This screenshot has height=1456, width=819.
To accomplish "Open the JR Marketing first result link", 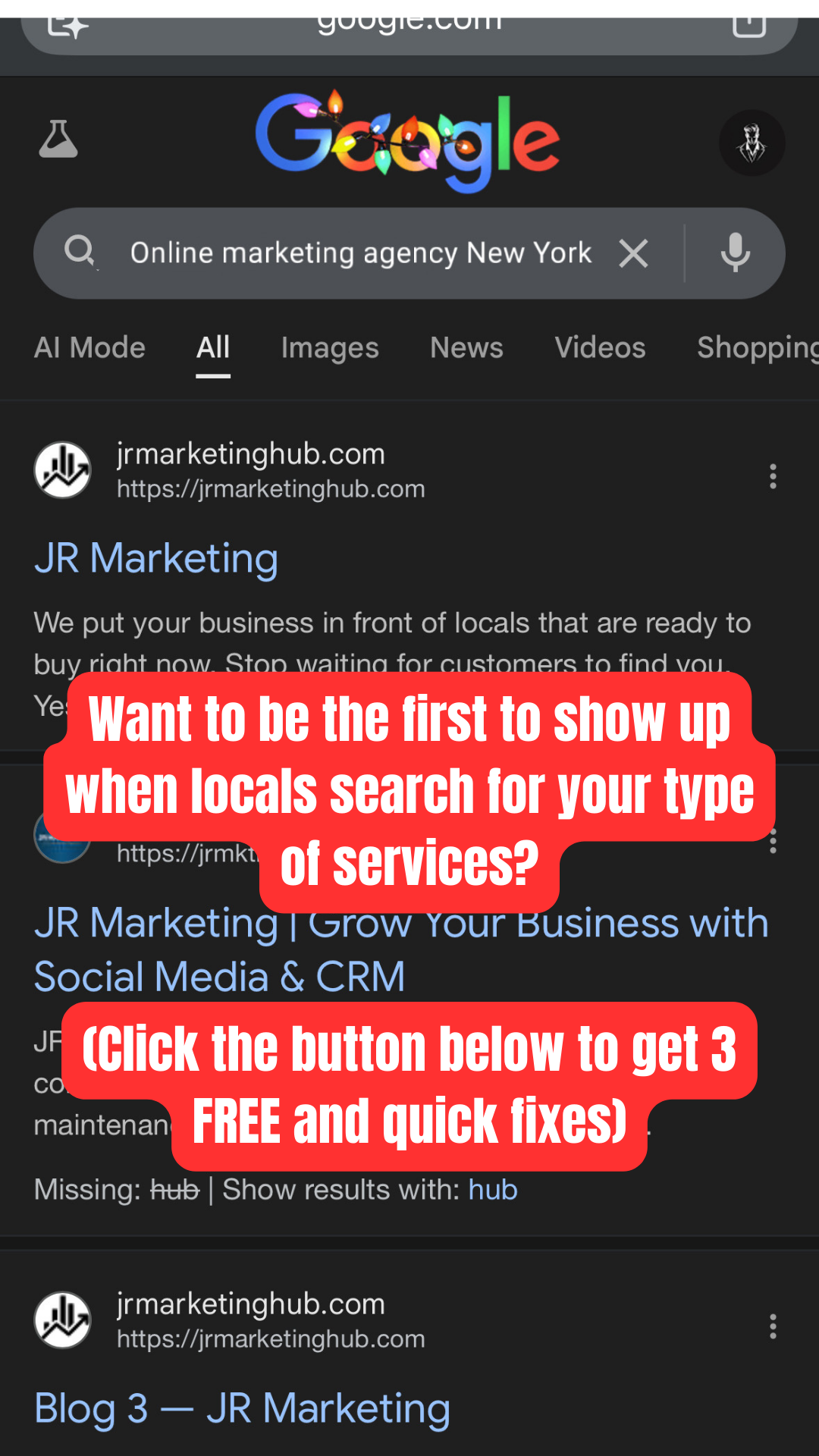I will pyautogui.click(x=156, y=558).
